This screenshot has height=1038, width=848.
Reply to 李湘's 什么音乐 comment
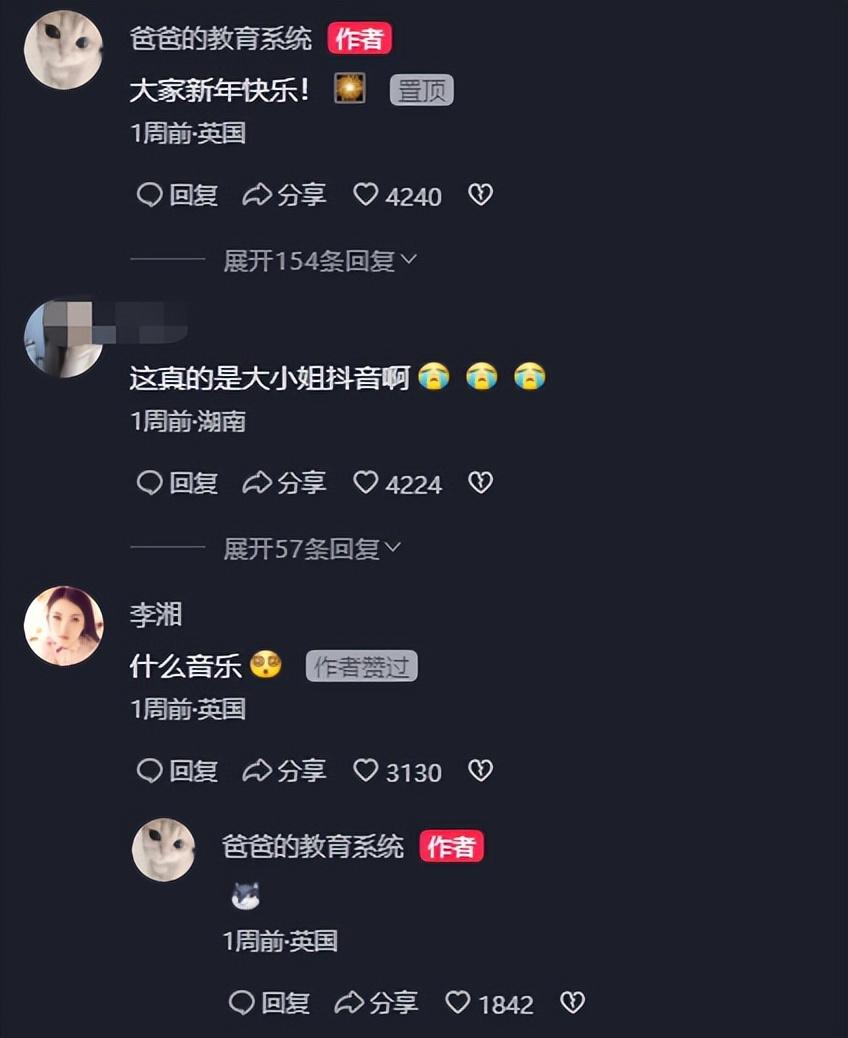pyautogui.click(x=177, y=771)
